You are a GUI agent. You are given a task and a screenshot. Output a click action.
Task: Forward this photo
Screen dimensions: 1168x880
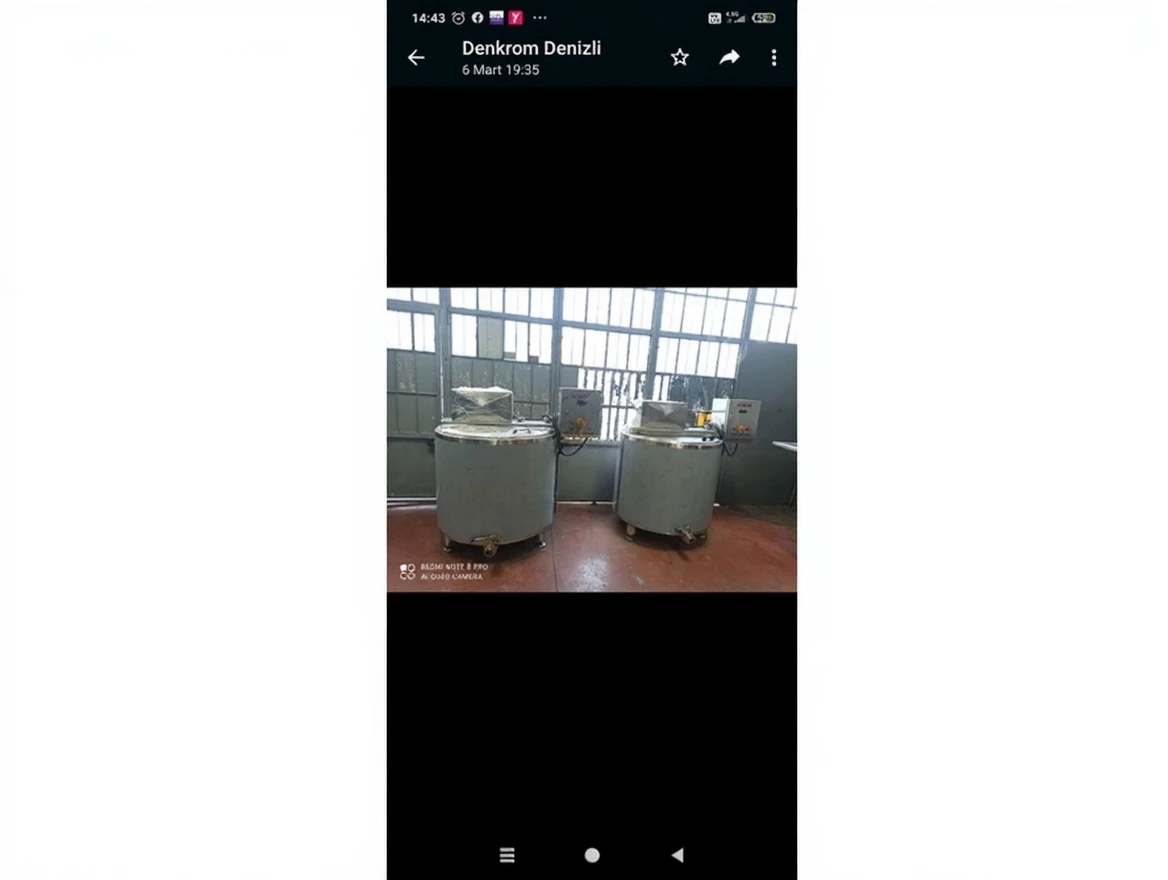729,58
